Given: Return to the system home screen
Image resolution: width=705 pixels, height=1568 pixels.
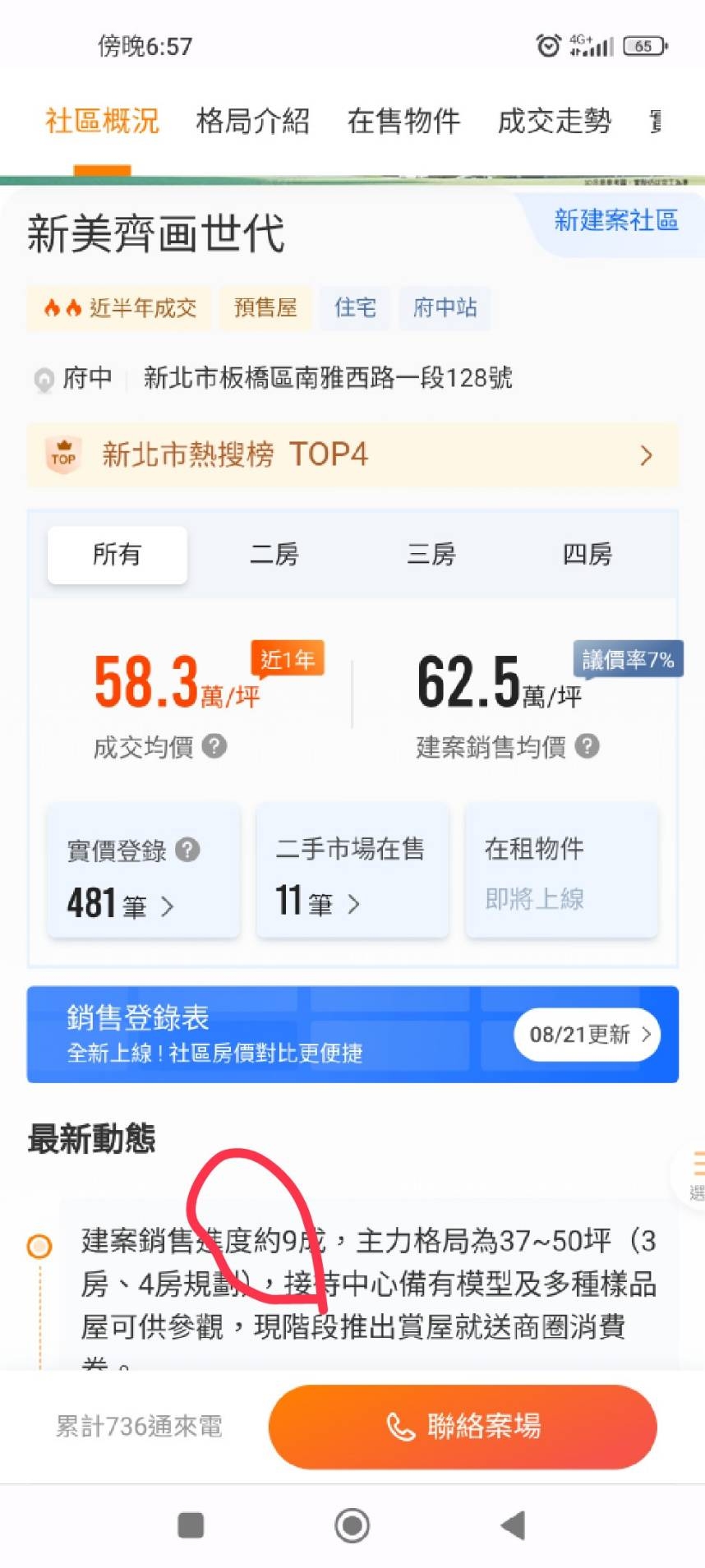Looking at the screenshot, I should coord(352,1525).
